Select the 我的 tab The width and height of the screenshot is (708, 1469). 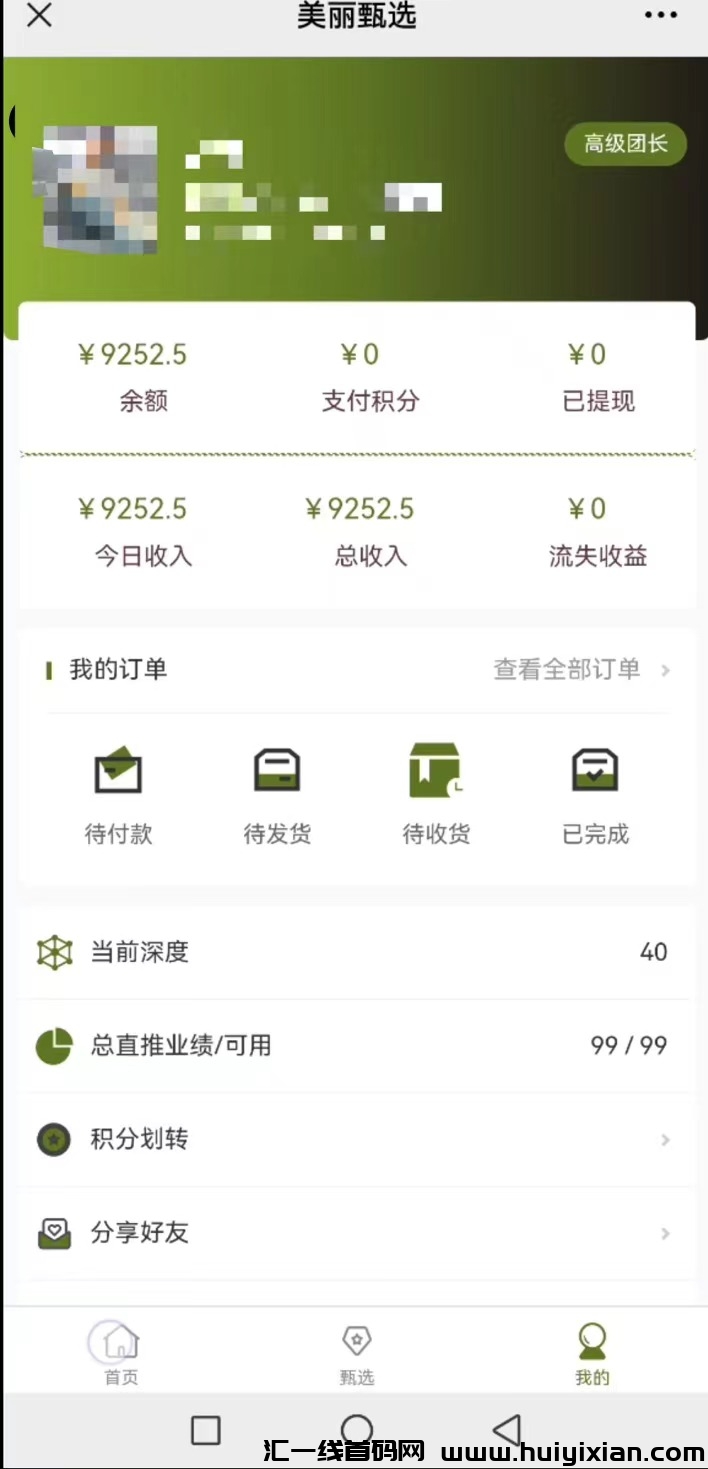pyautogui.click(x=592, y=1353)
